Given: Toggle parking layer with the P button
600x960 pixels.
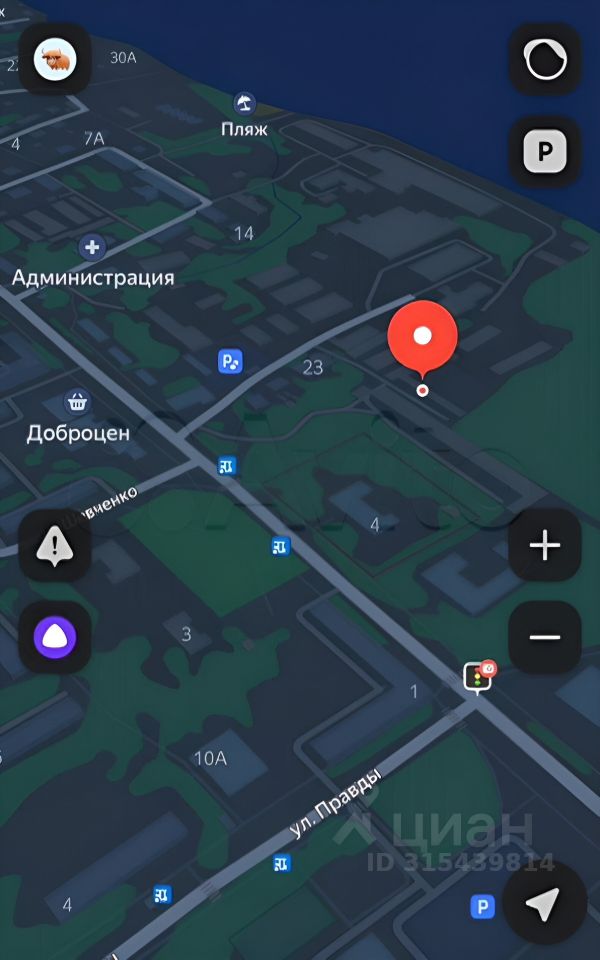Looking at the screenshot, I should point(545,152).
